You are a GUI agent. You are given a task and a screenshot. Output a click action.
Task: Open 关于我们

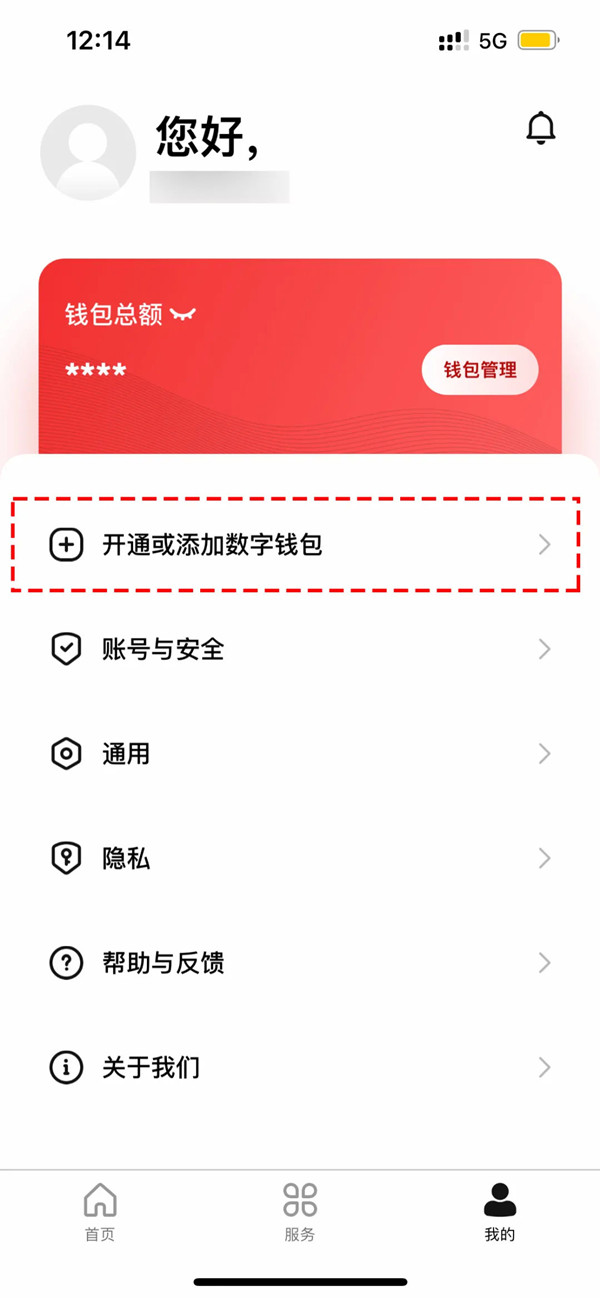click(x=300, y=1067)
